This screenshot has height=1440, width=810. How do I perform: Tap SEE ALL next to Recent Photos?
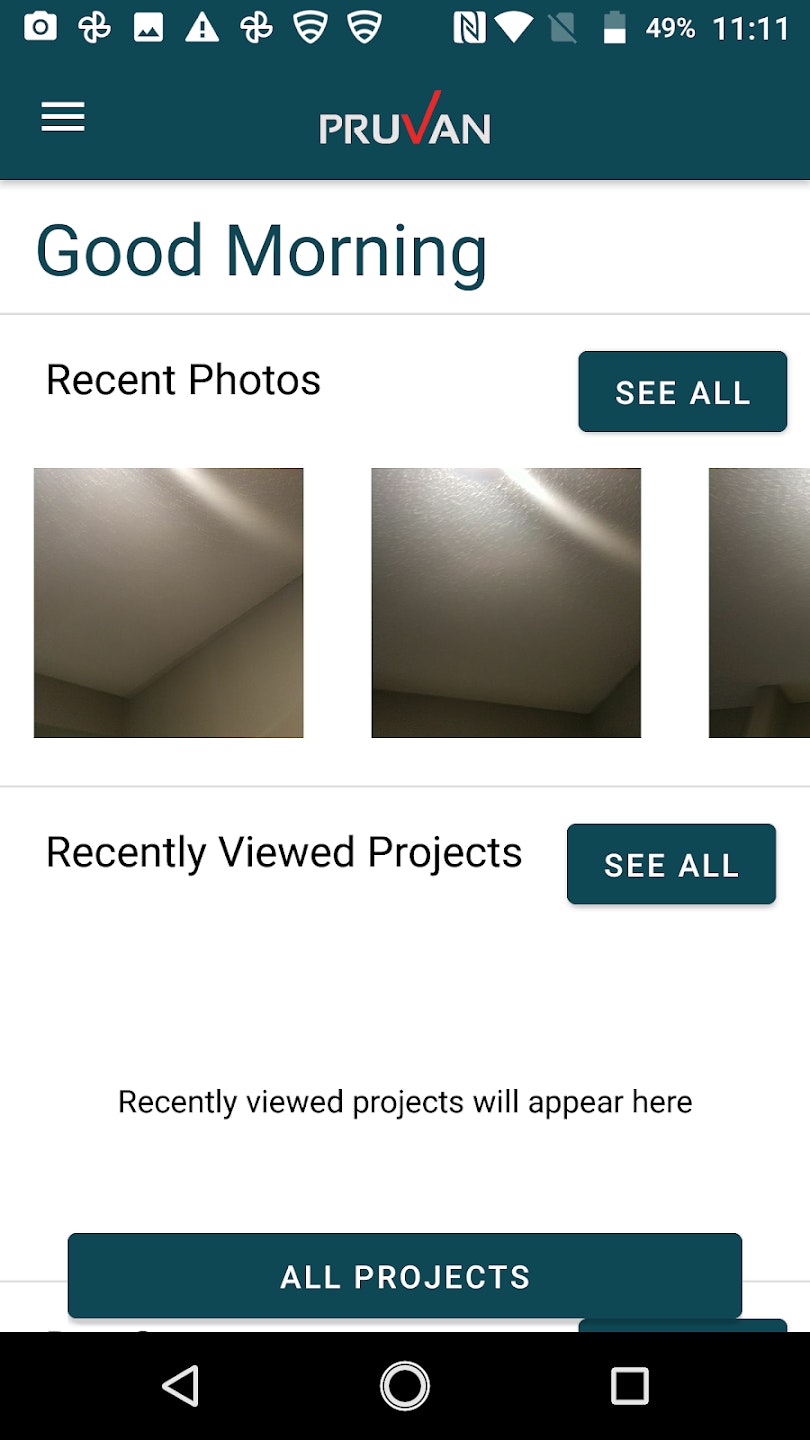(681, 391)
